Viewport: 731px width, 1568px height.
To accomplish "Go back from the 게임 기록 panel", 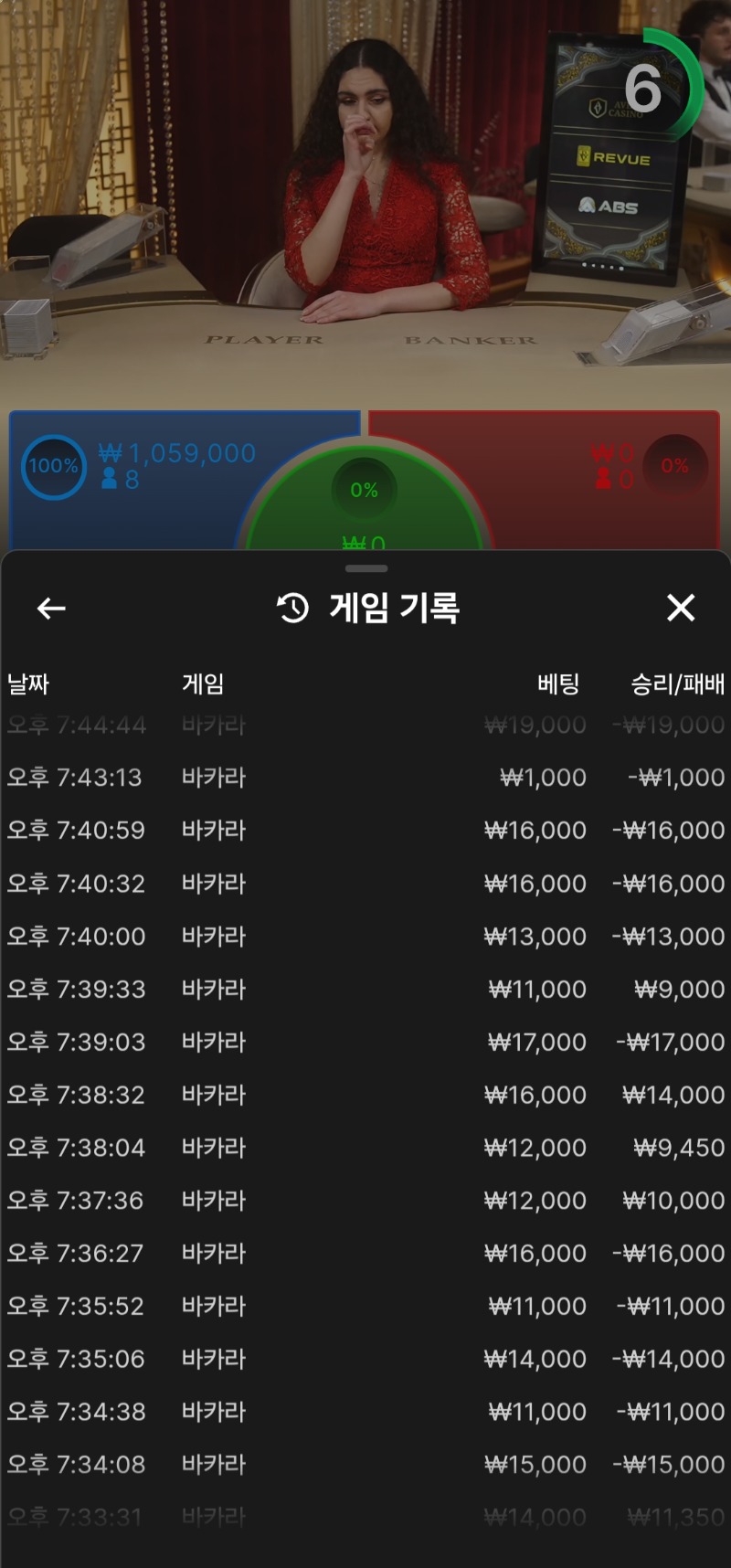I will [51, 608].
